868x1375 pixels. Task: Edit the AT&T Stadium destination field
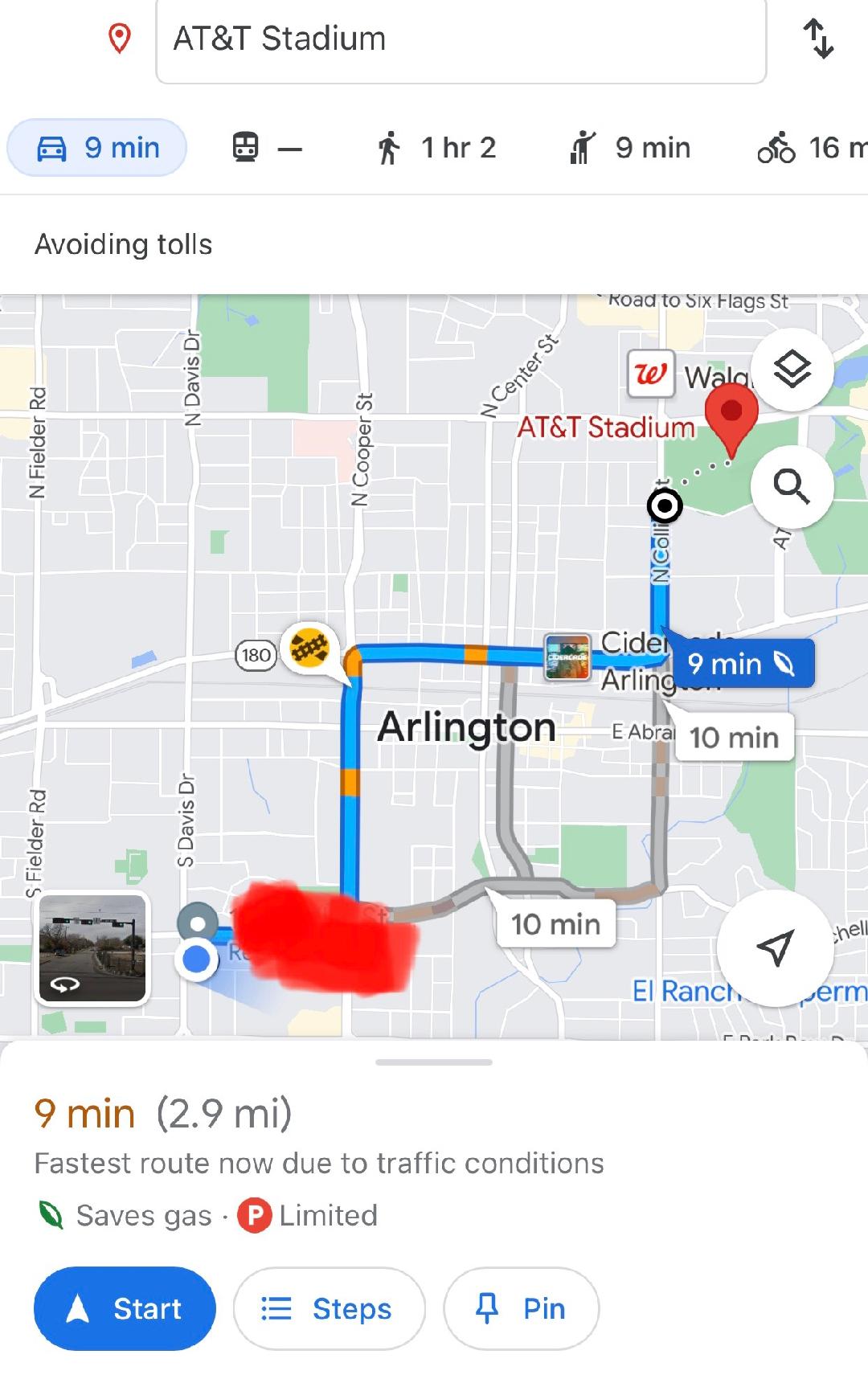(x=461, y=40)
